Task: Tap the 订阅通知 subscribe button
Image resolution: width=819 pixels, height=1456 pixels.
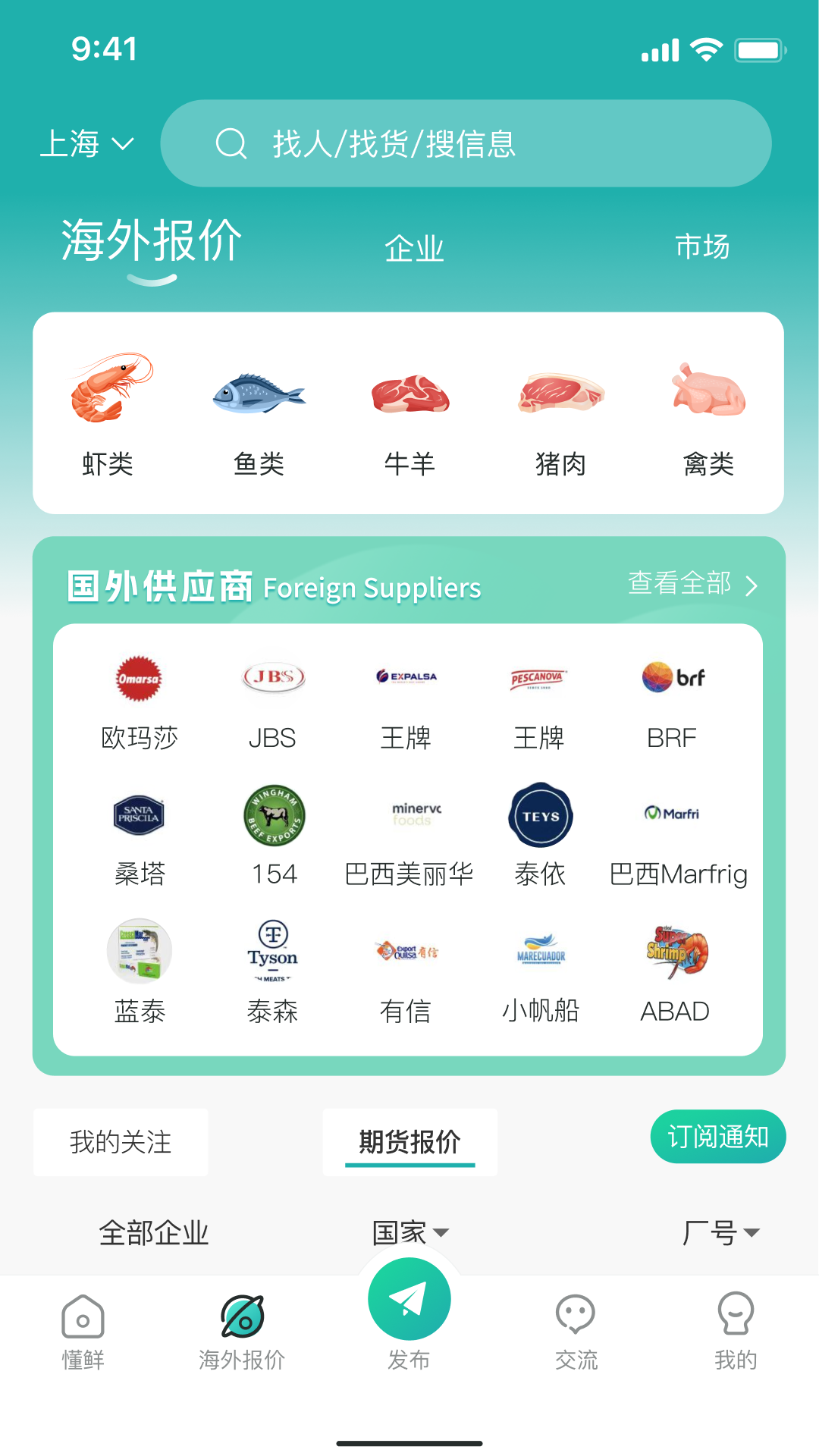Action: point(718,1137)
